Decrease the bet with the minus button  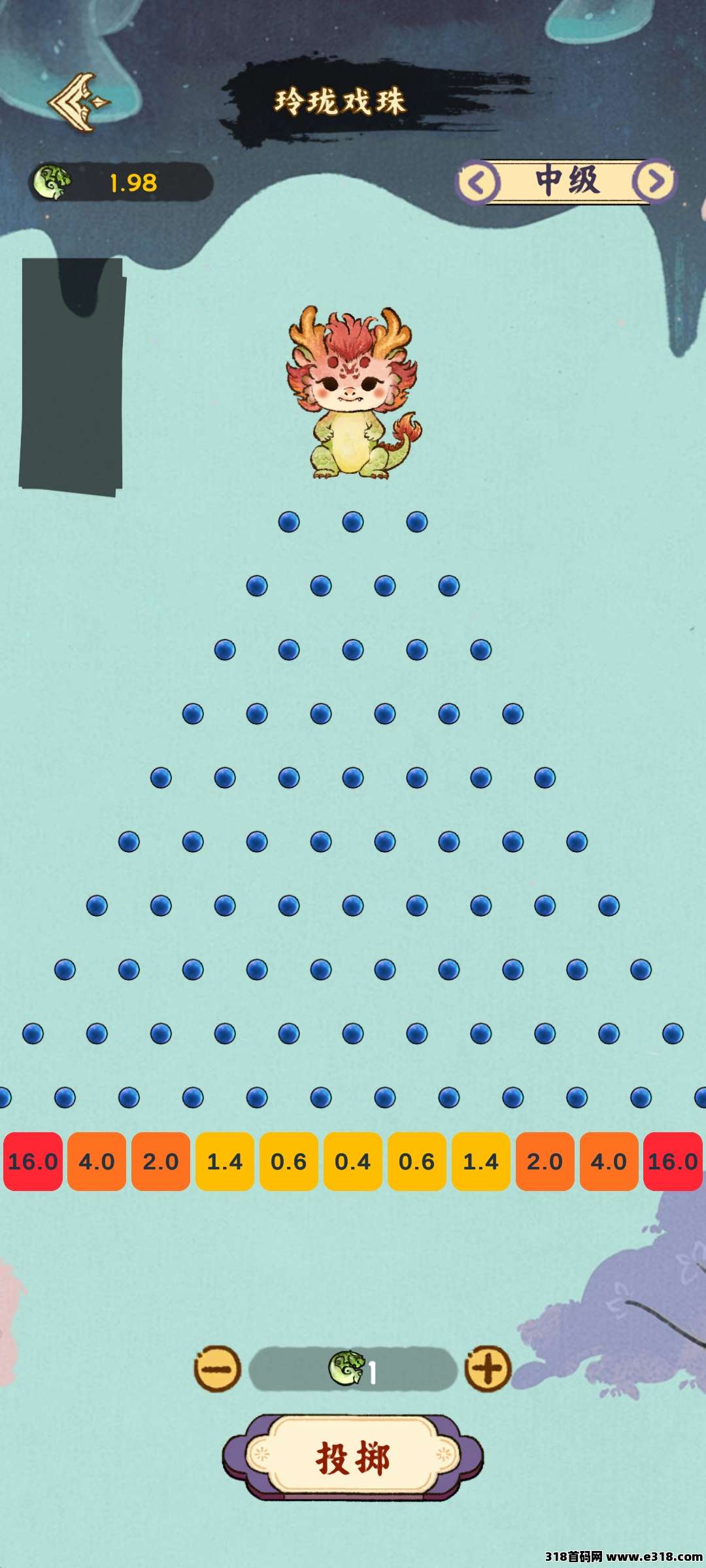click(x=218, y=1368)
